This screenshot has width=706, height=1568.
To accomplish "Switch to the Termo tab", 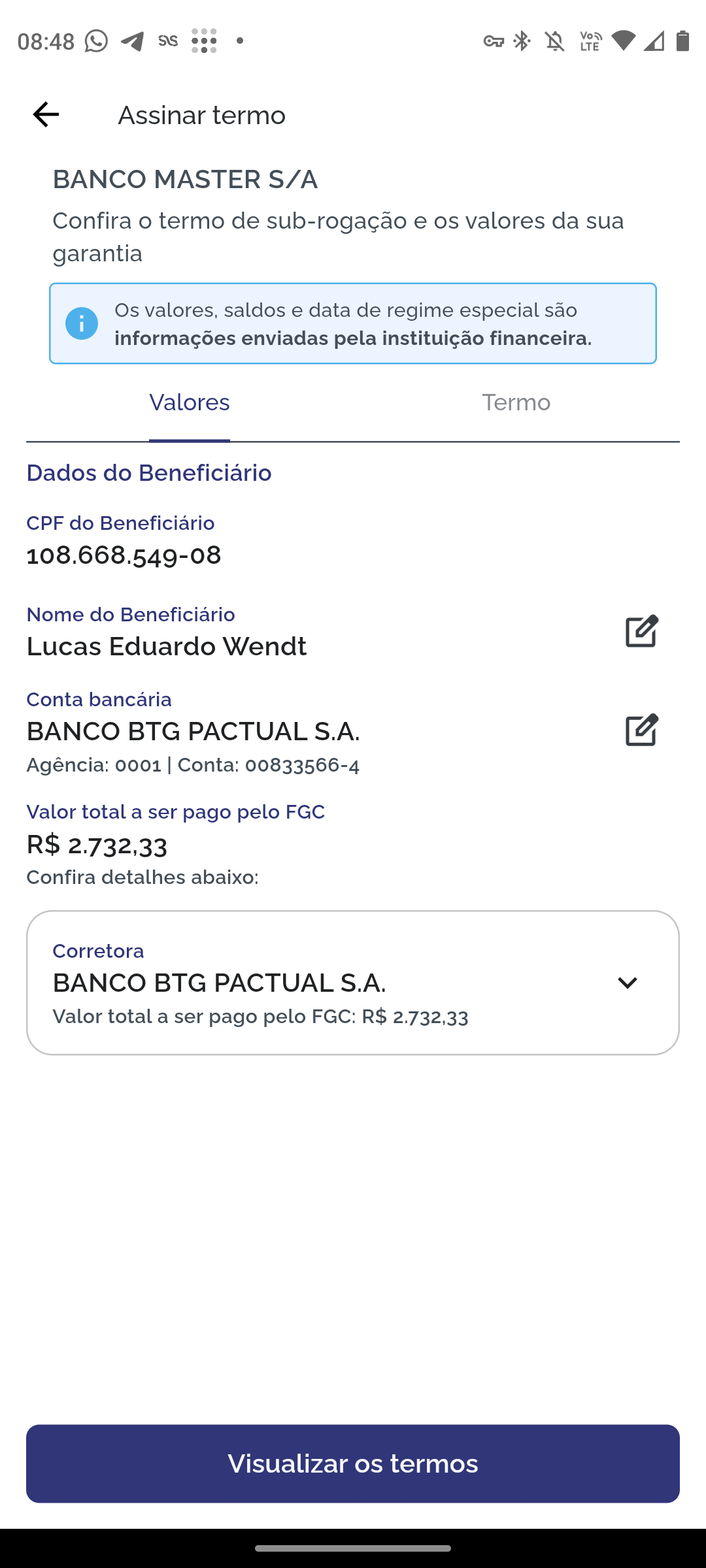I will click(517, 402).
